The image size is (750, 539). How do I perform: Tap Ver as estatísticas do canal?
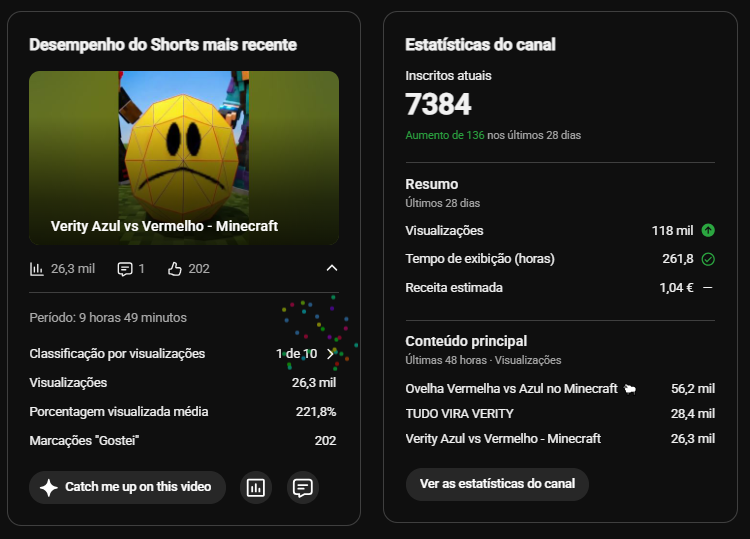[497, 484]
